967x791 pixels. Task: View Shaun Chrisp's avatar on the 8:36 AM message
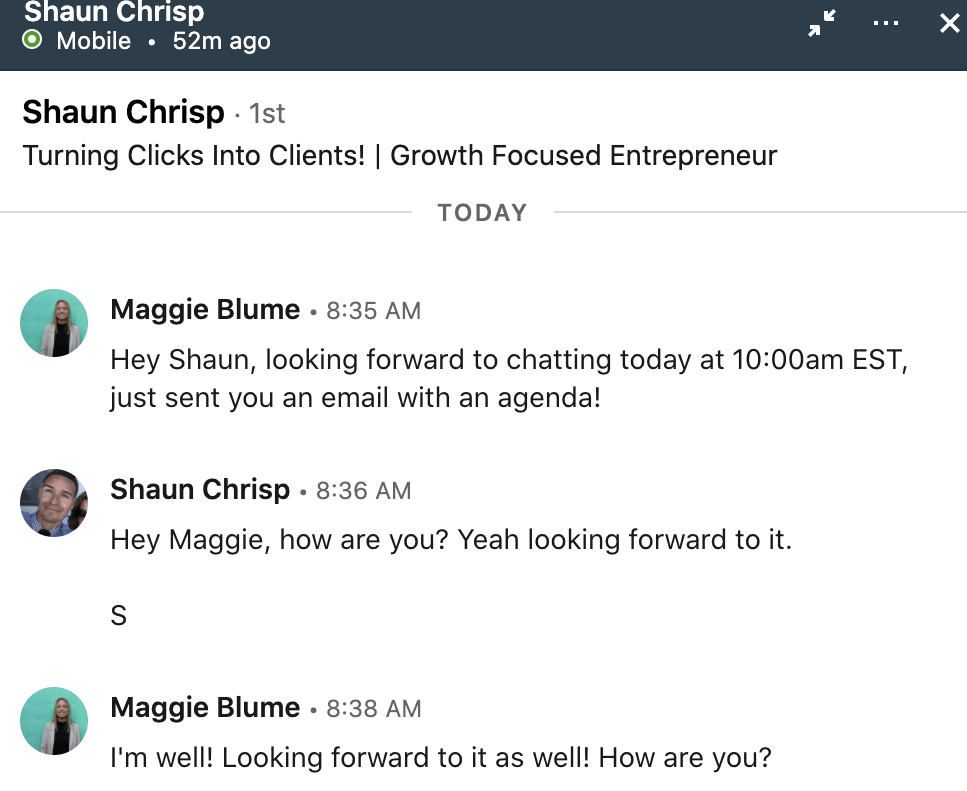pyautogui.click(x=54, y=503)
